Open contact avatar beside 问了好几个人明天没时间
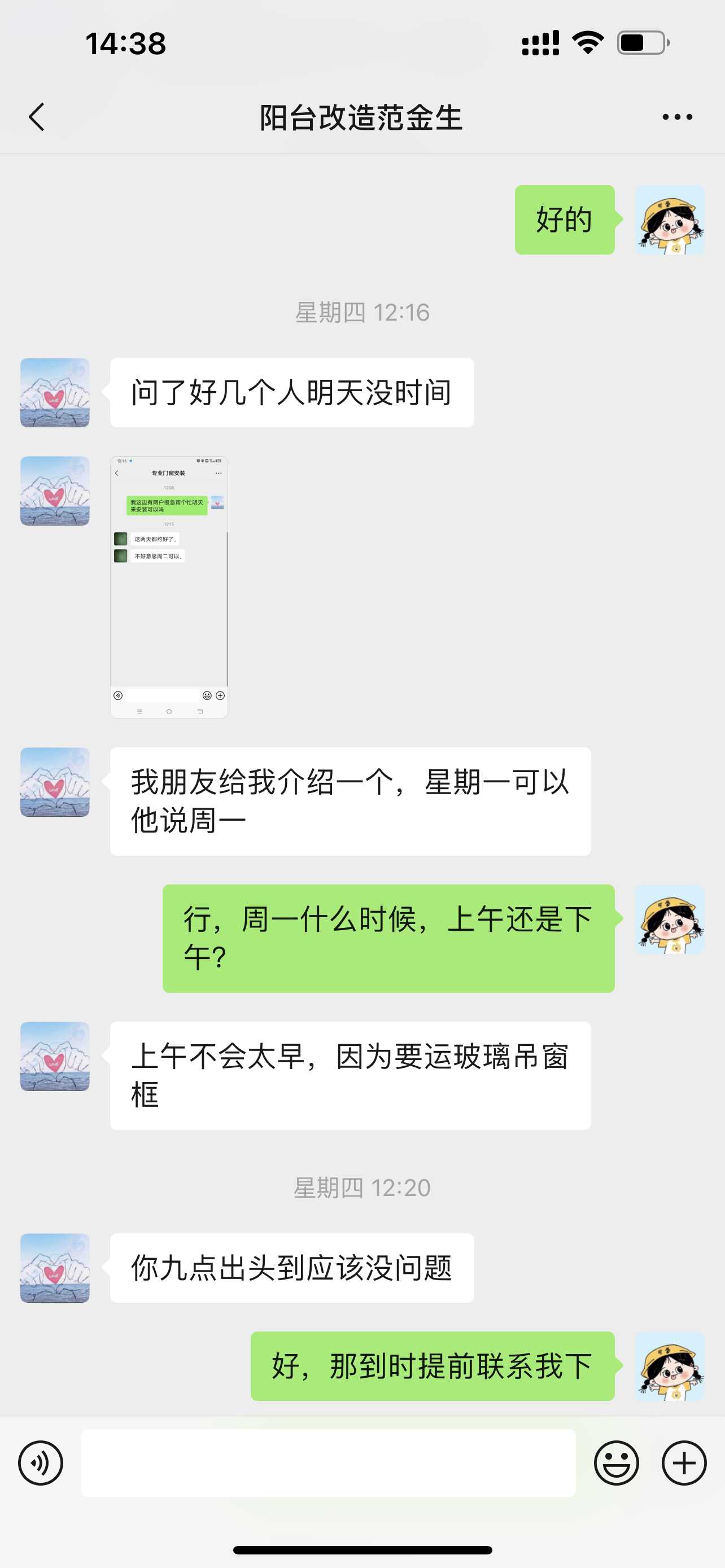Image resolution: width=725 pixels, height=1568 pixels. [55, 393]
